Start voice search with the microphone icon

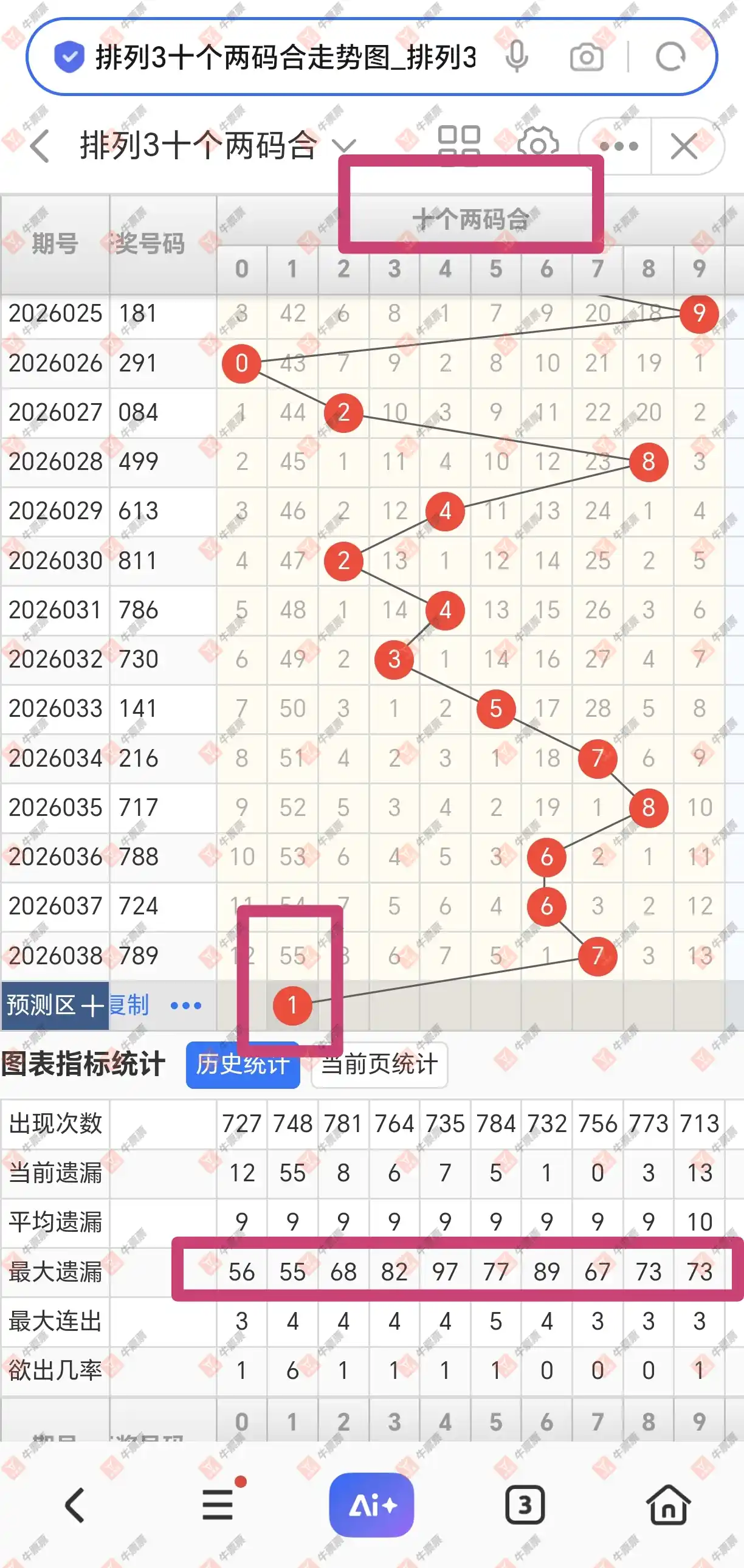[517, 57]
